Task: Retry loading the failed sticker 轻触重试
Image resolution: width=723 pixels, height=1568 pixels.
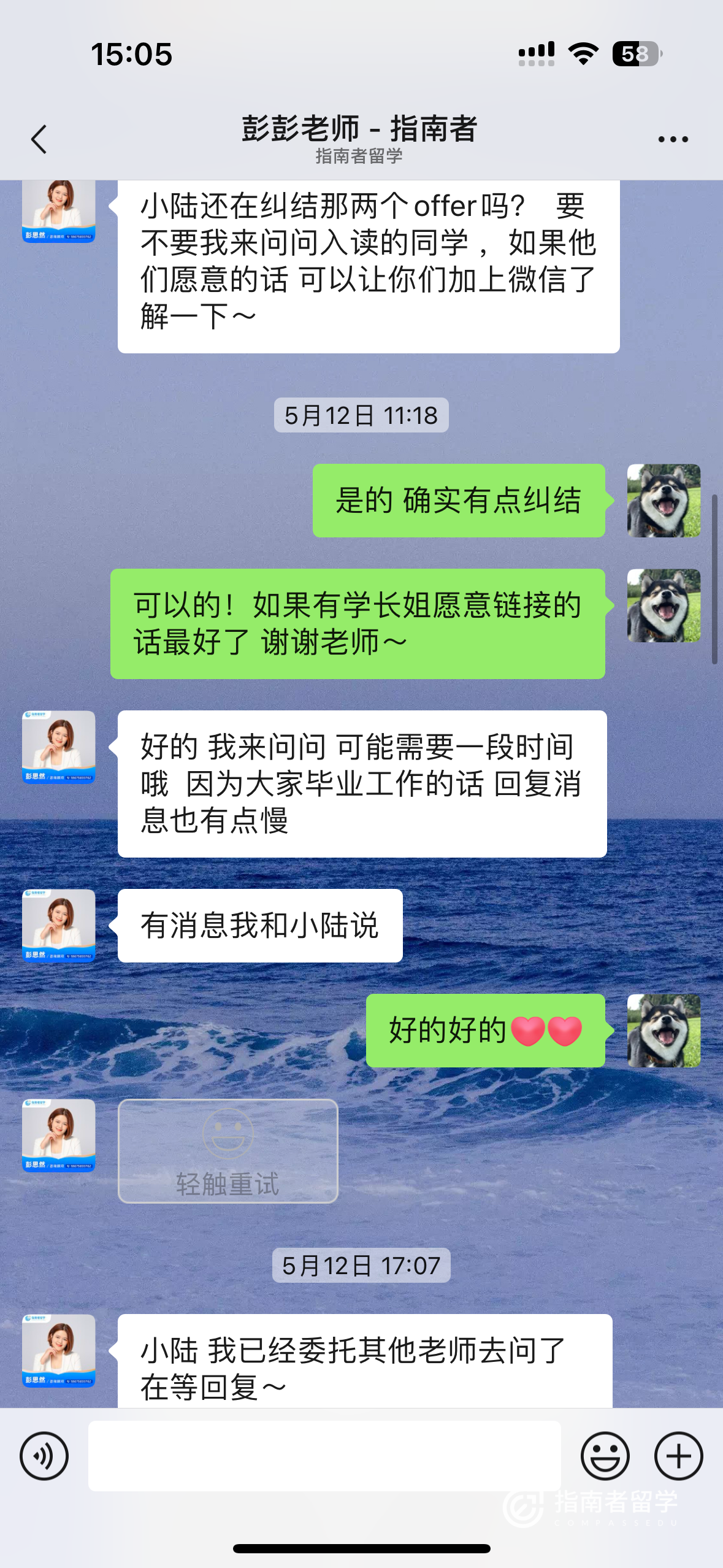Action: (228, 1151)
